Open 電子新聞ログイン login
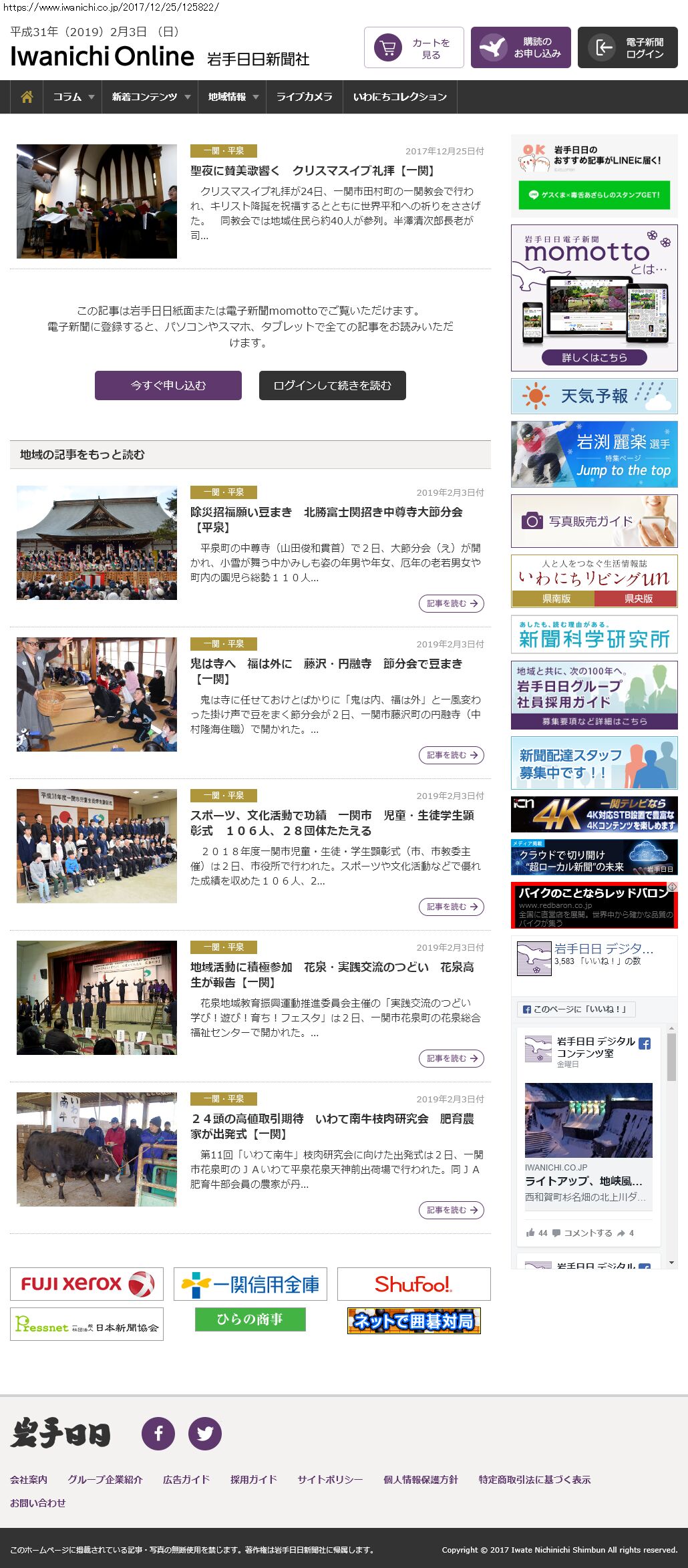This screenshot has width=688, height=1568. click(628, 48)
